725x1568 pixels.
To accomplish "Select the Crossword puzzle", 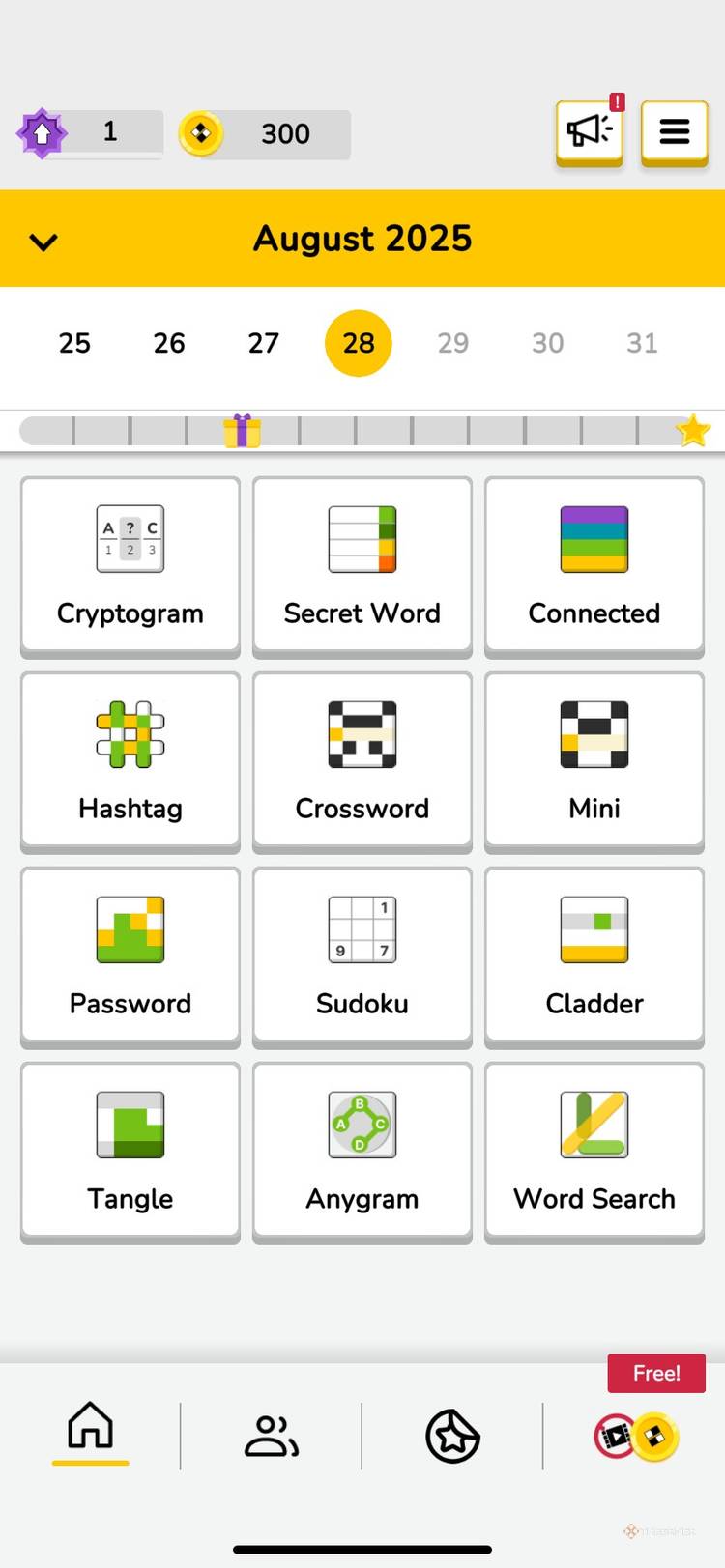I will (362, 761).
